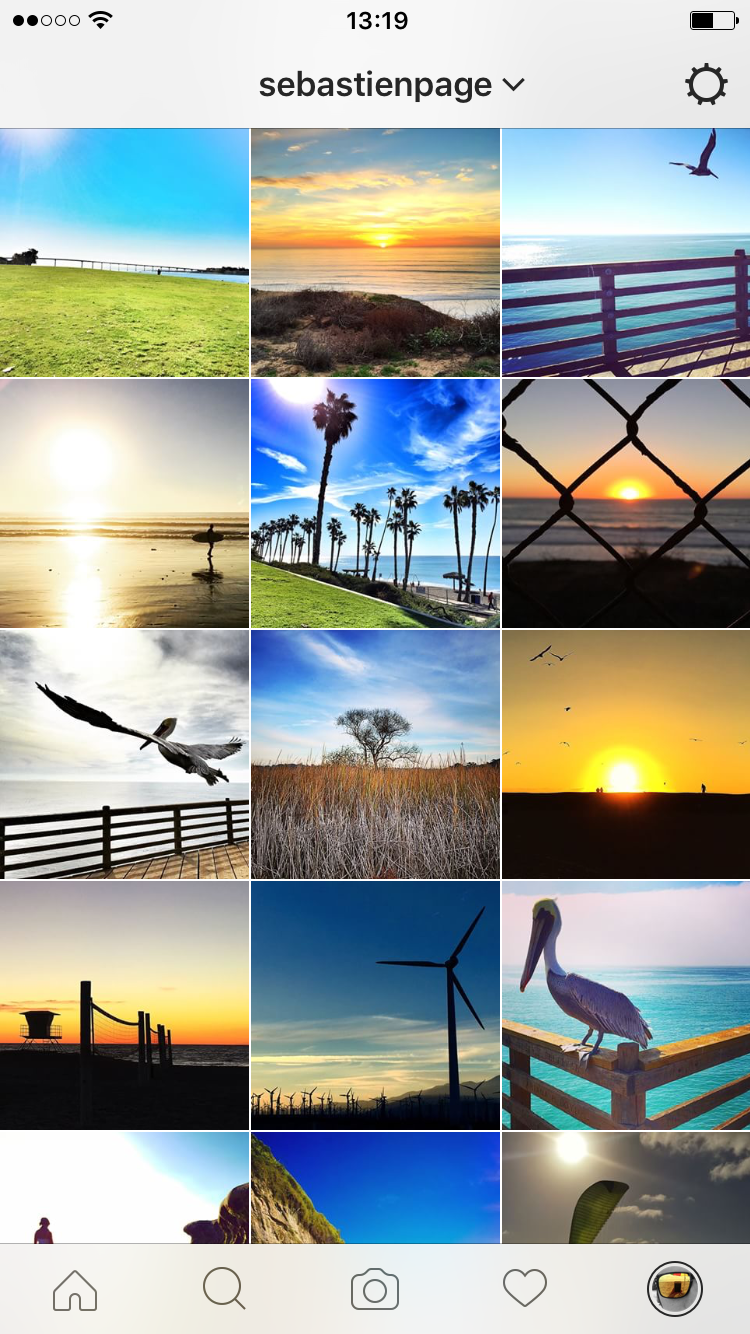Open the account settings gear
This screenshot has height=1334, width=750.
point(707,84)
